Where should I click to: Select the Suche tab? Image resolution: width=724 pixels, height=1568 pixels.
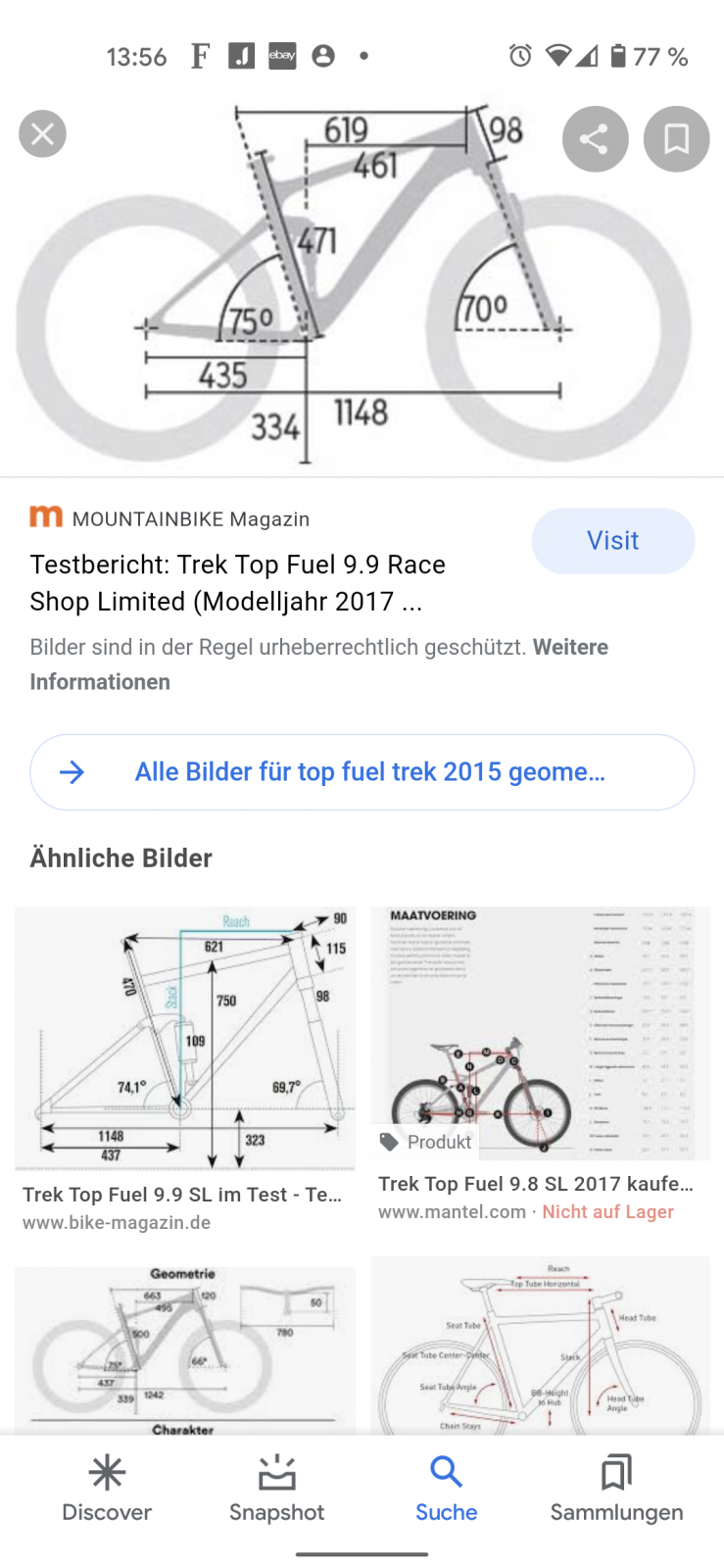click(x=446, y=1489)
